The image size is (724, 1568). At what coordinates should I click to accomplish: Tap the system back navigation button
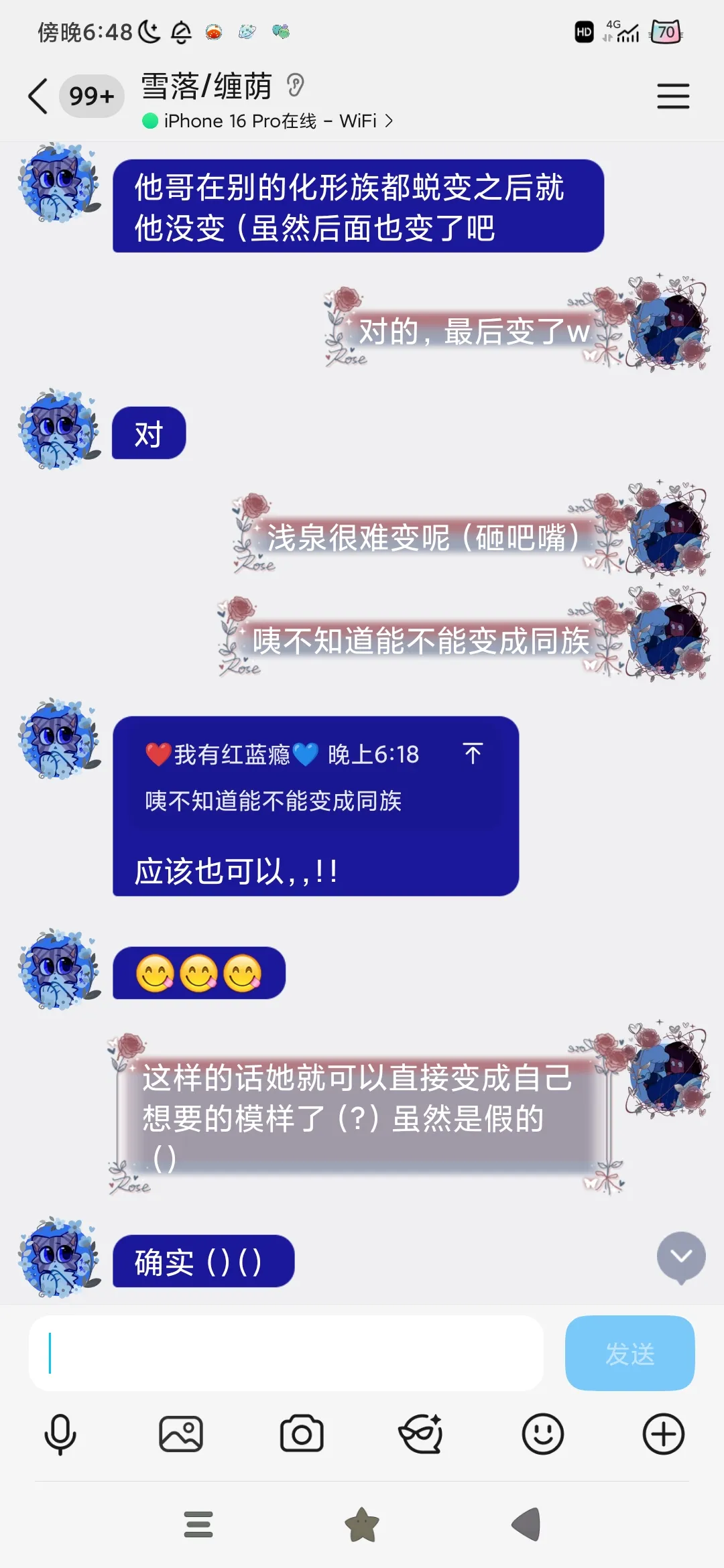tap(526, 1524)
